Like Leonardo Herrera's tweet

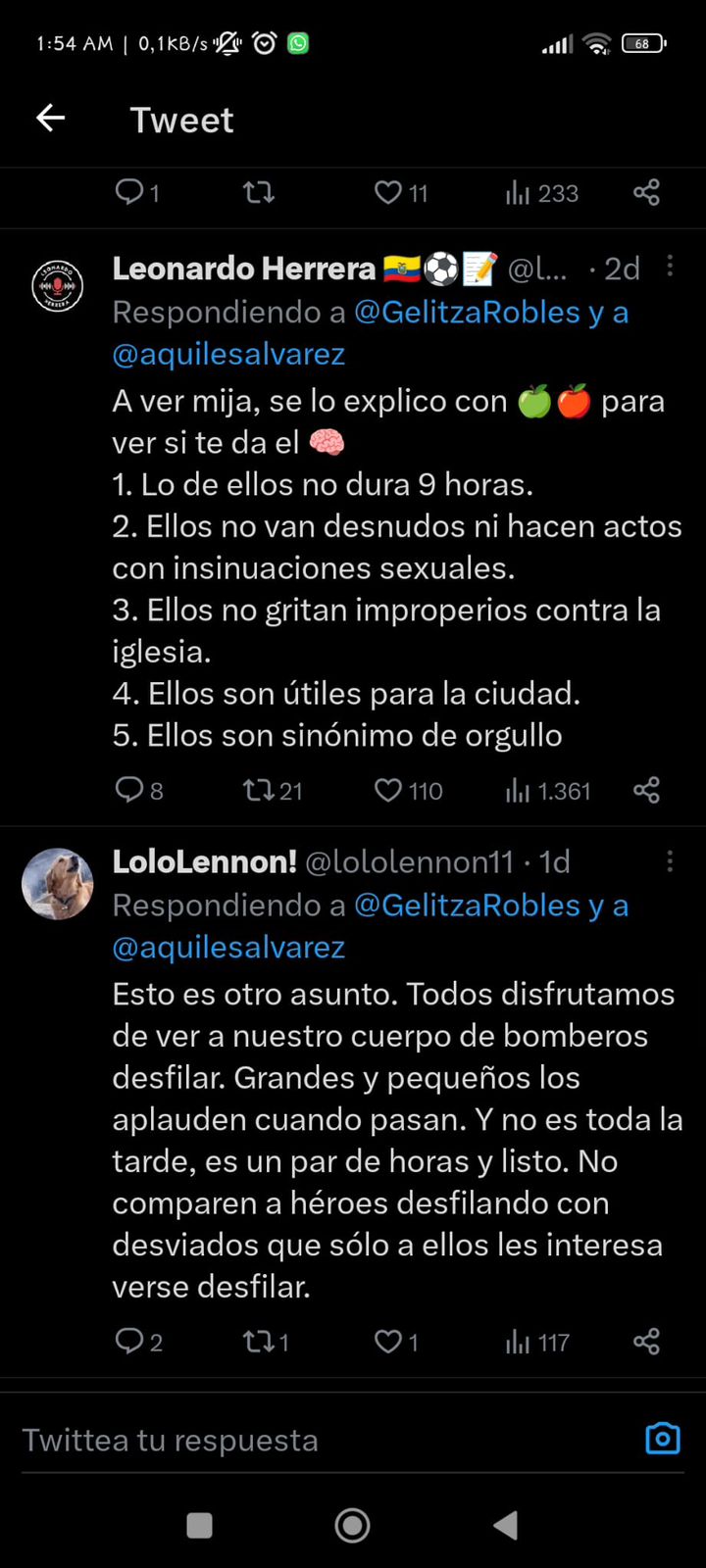388,790
